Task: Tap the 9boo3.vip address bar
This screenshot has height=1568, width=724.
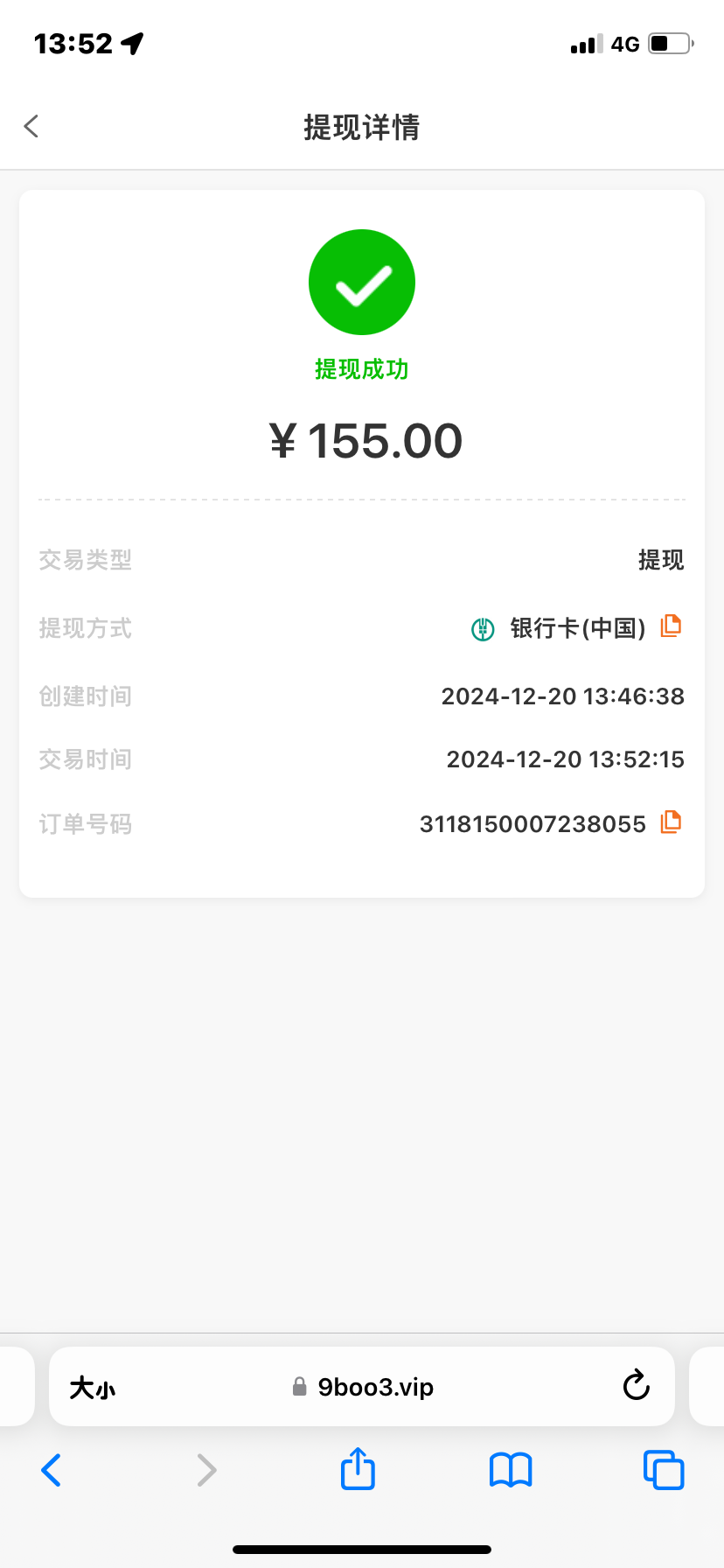Action: 364,1388
